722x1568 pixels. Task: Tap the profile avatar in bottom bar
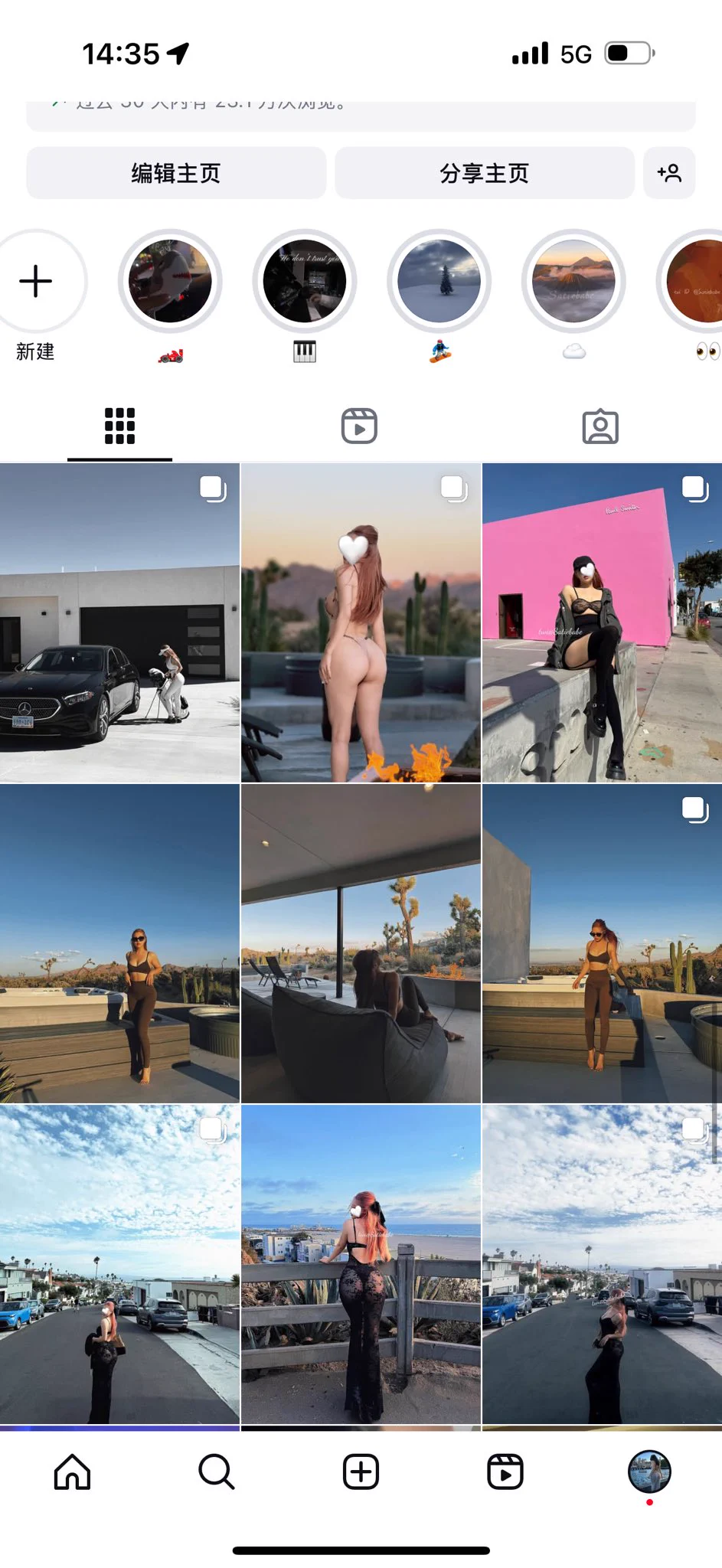point(649,1472)
